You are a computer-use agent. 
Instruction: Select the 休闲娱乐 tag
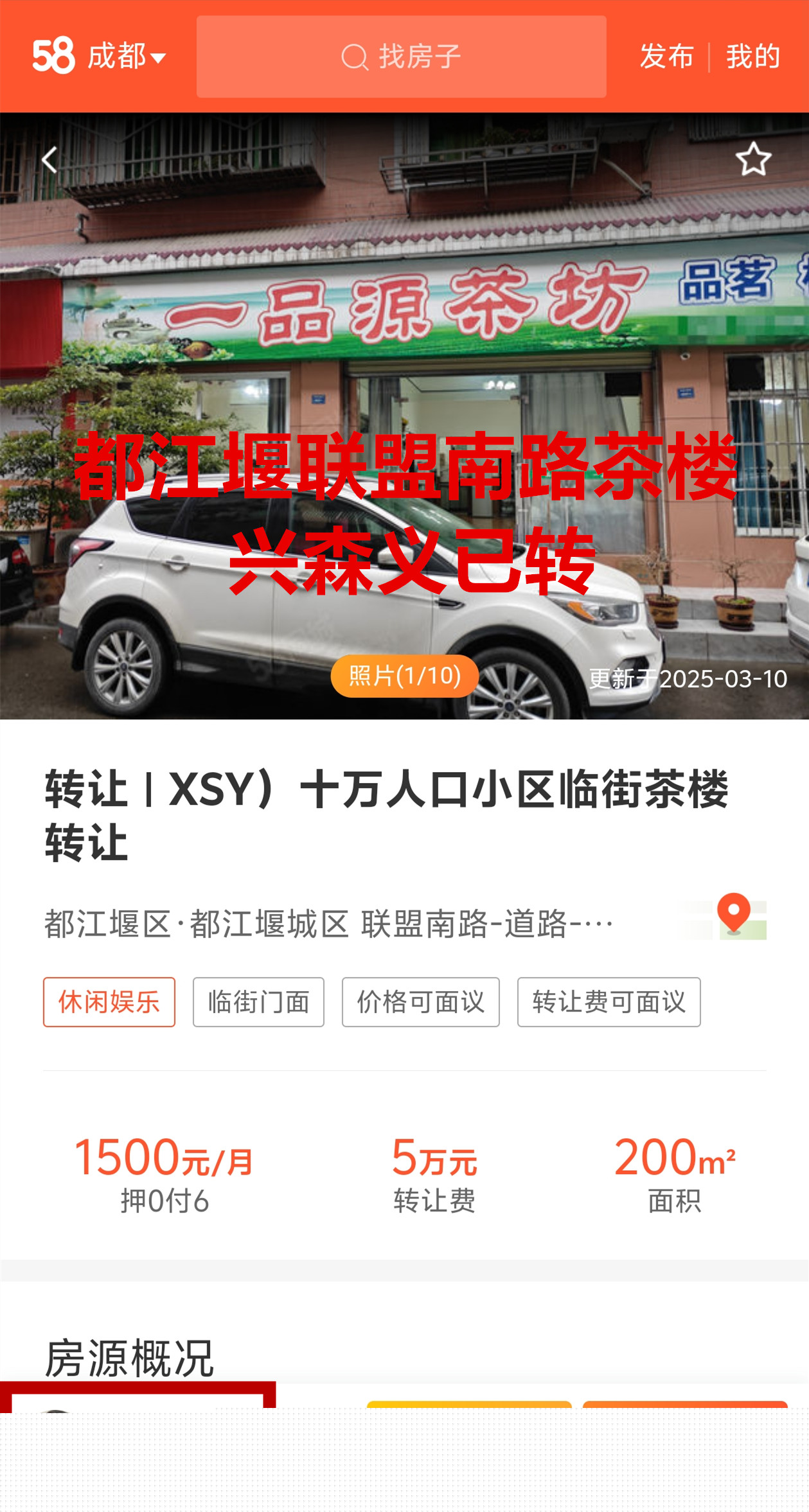point(109,1002)
